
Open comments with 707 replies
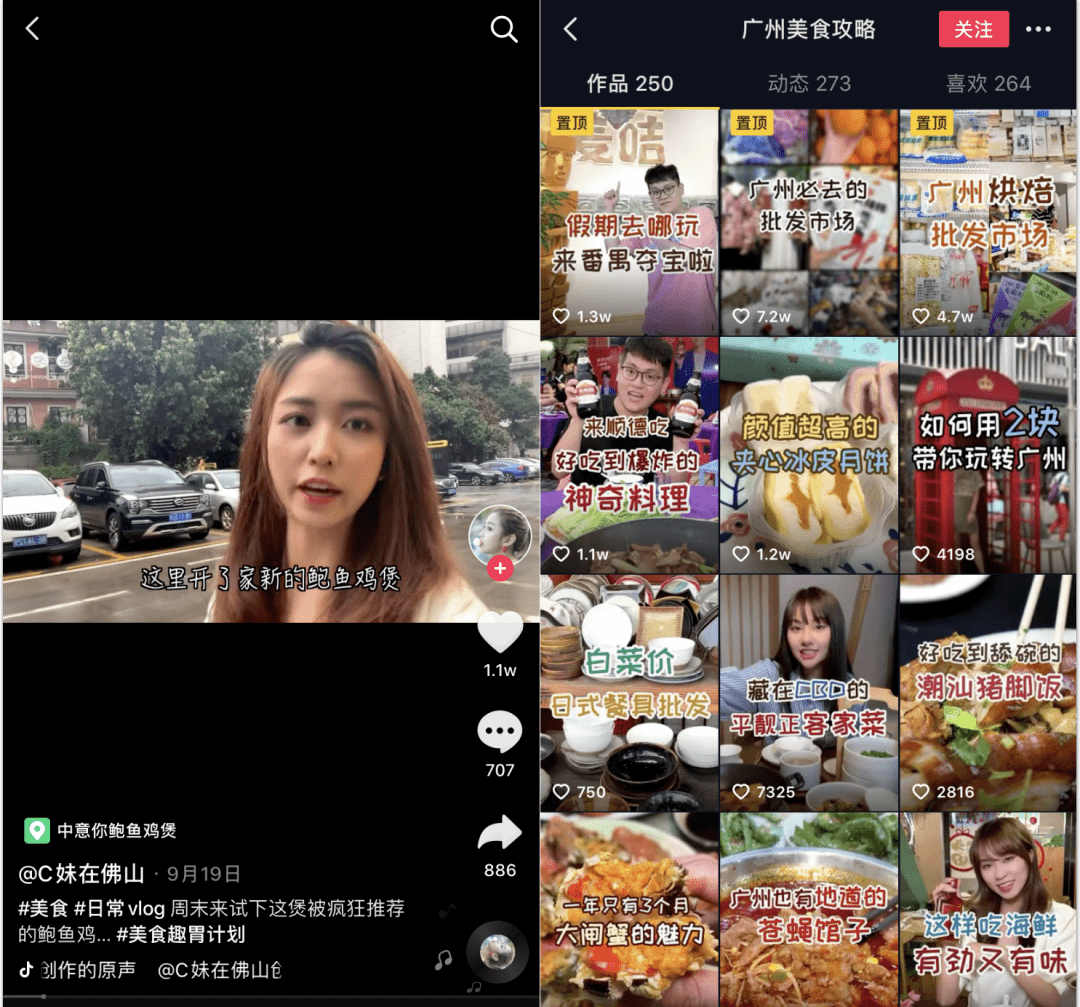pyautogui.click(x=499, y=733)
